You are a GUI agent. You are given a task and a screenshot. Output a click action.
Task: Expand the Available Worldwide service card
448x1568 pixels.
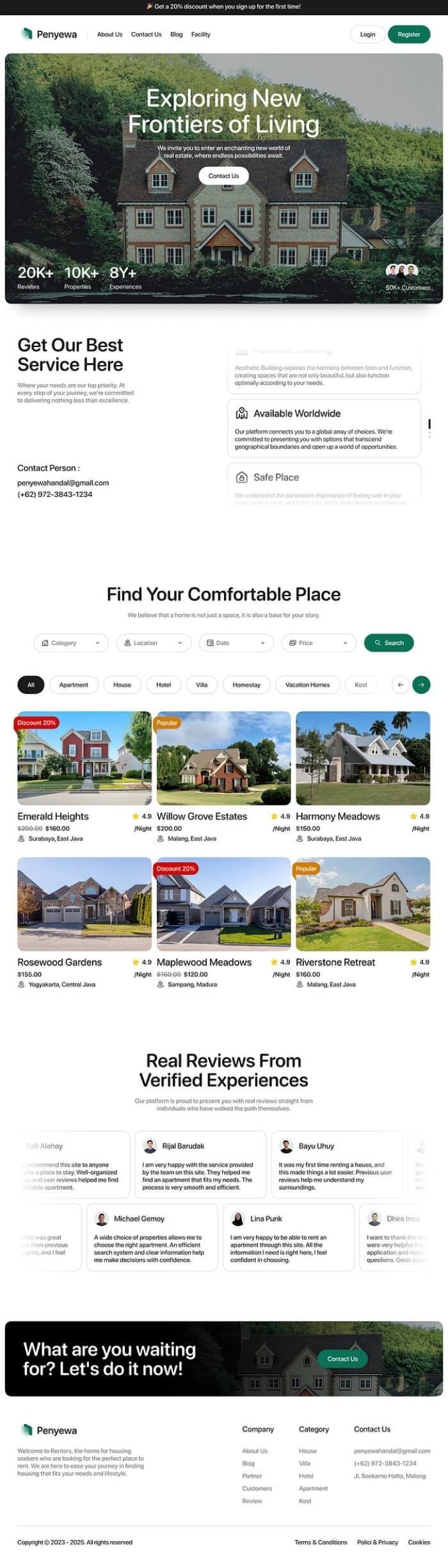pyautogui.click(x=324, y=428)
